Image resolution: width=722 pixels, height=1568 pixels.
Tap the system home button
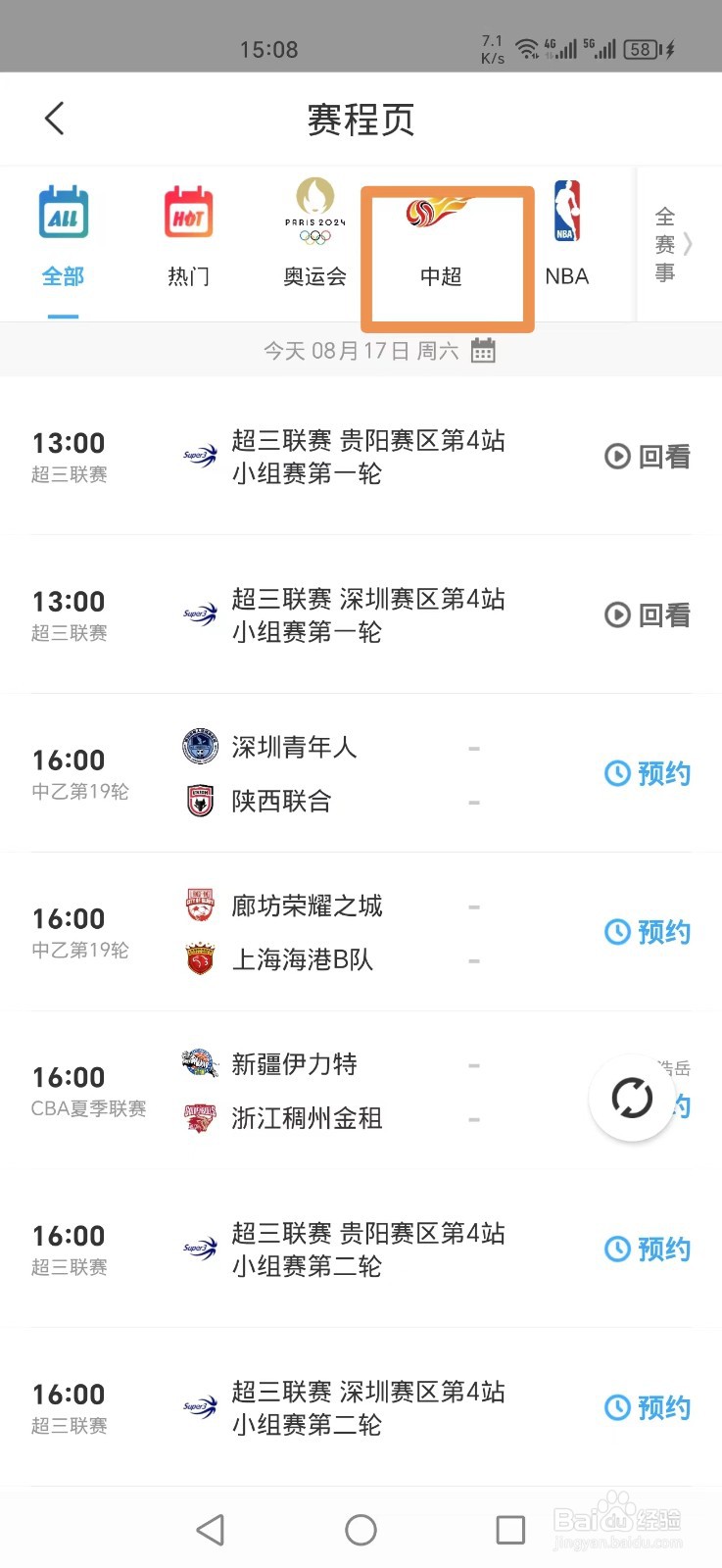(361, 1530)
